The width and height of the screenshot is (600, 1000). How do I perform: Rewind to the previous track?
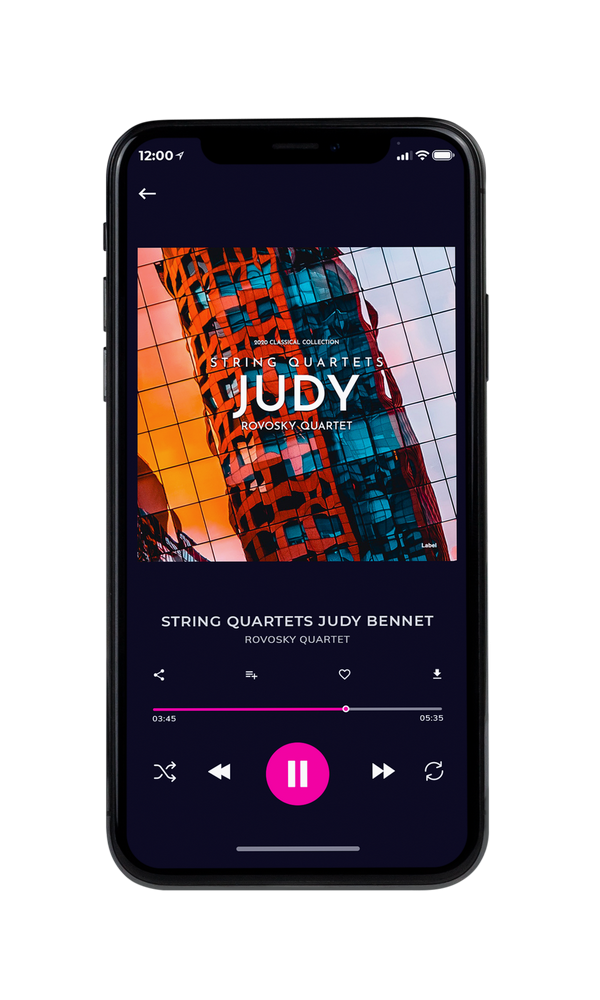coord(220,772)
